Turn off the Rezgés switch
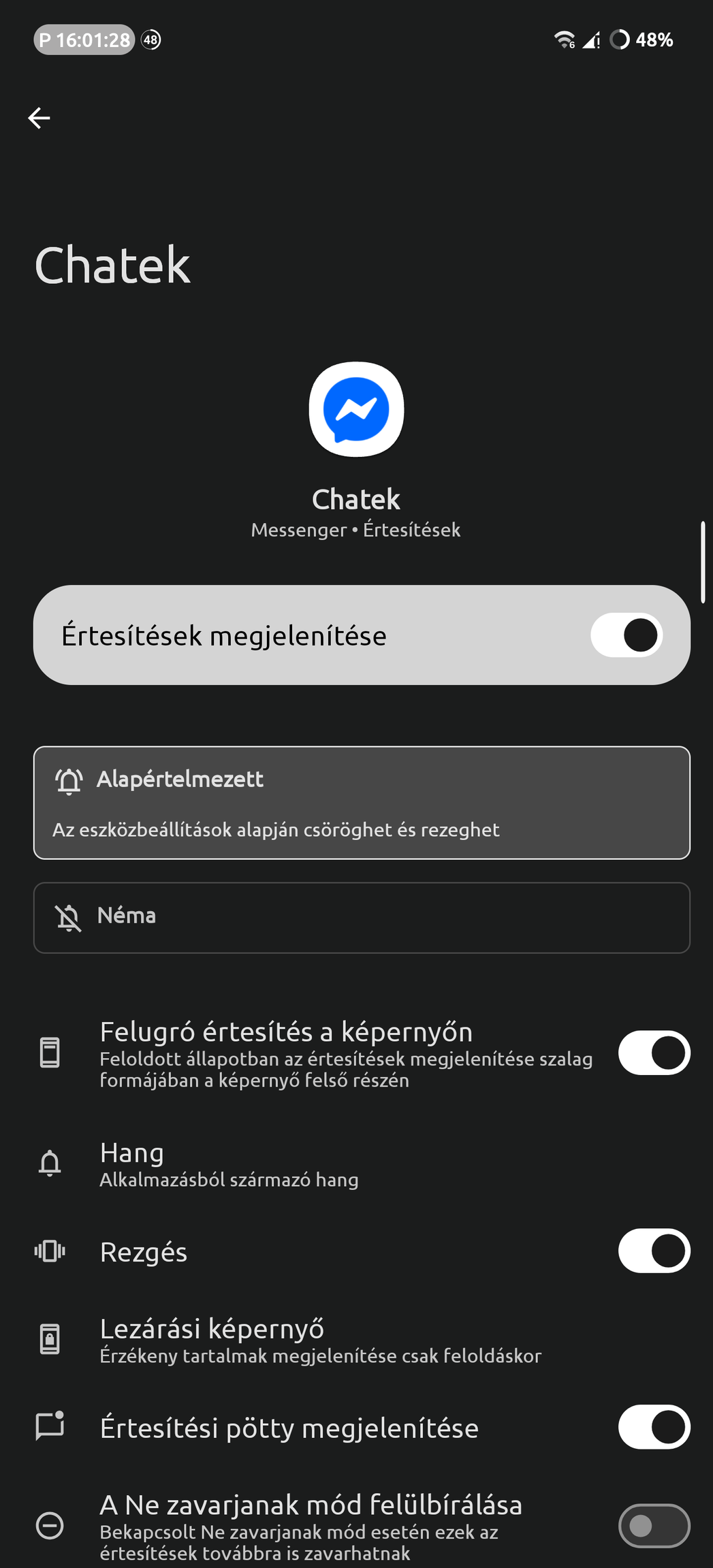Image resolution: width=713 pixels, height=1568 pixels. 654,1251
